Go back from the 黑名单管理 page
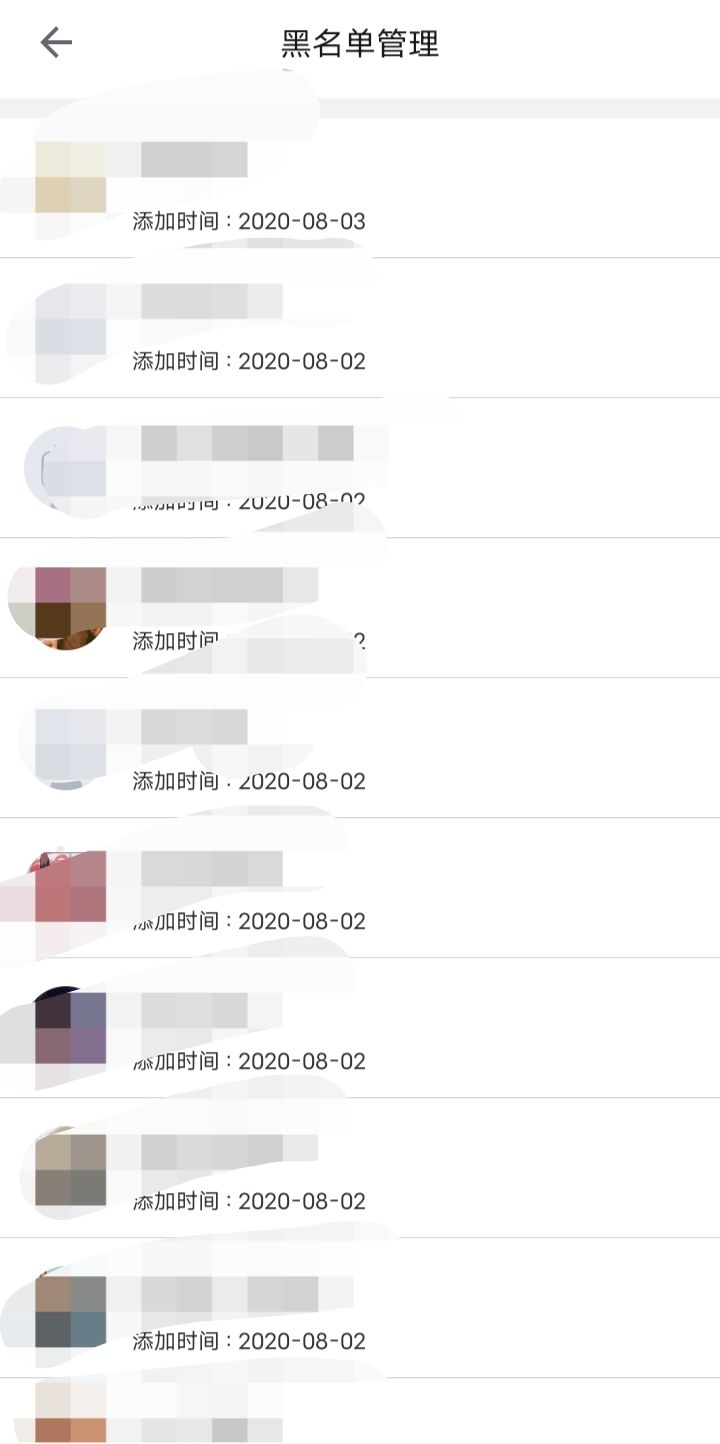The height and width of the screenshot is (1444, 720). point(56,43)
